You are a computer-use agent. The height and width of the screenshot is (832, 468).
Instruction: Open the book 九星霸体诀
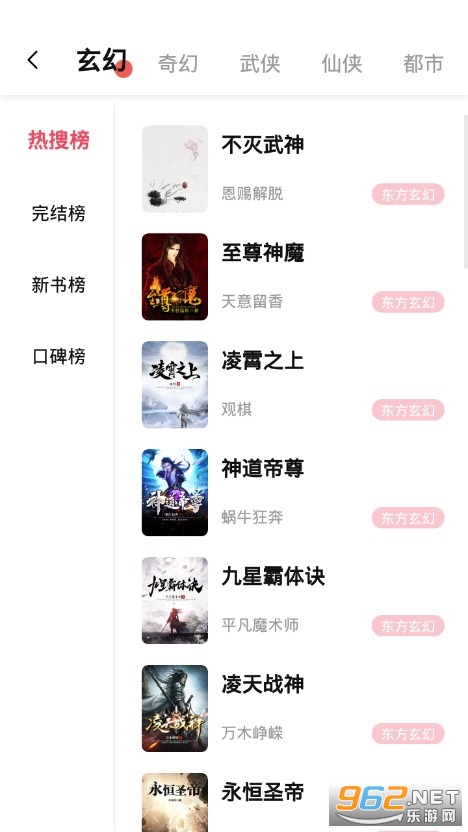tap(293, 600)
